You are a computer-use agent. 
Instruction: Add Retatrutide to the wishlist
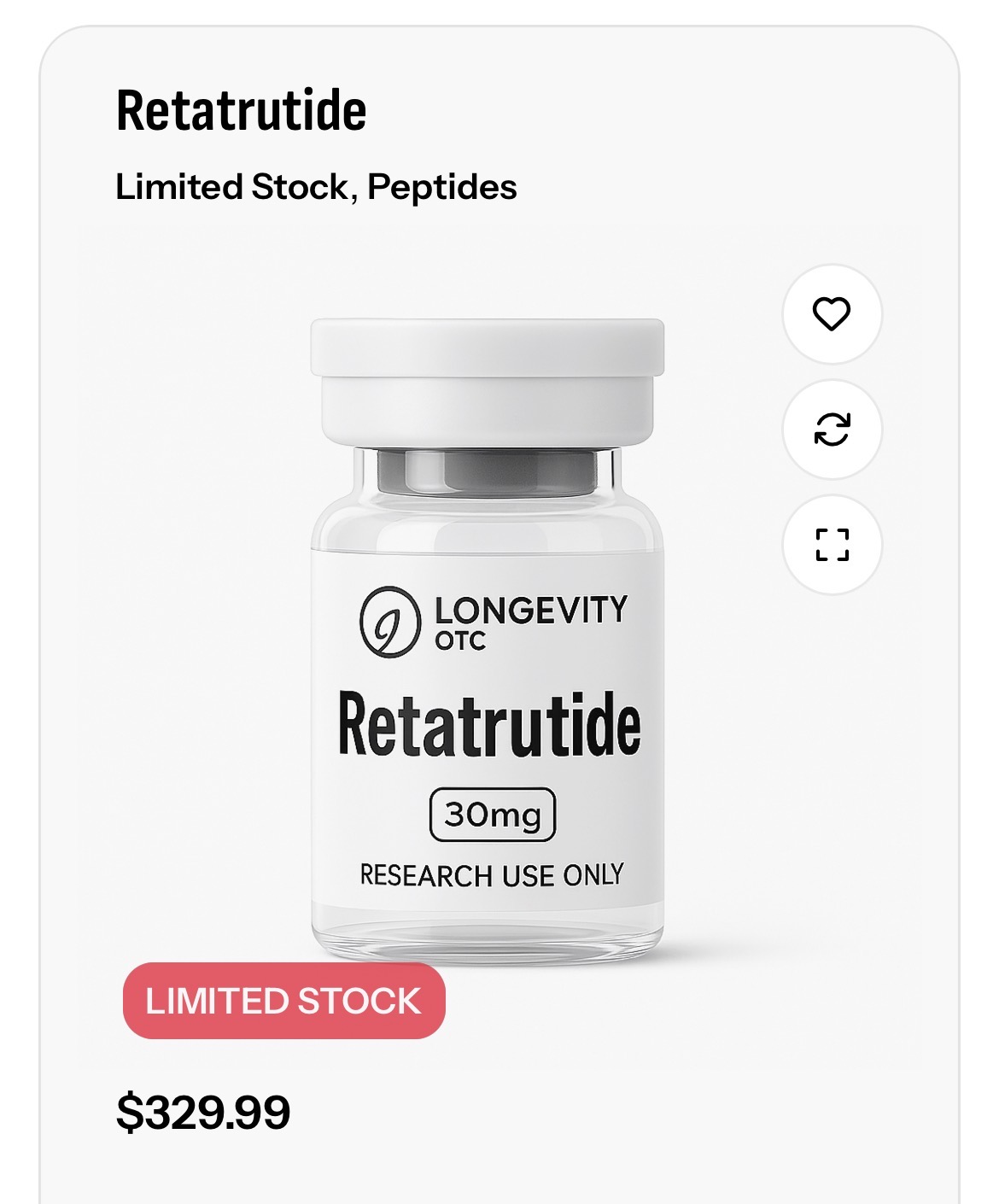(x=832, y=313)
